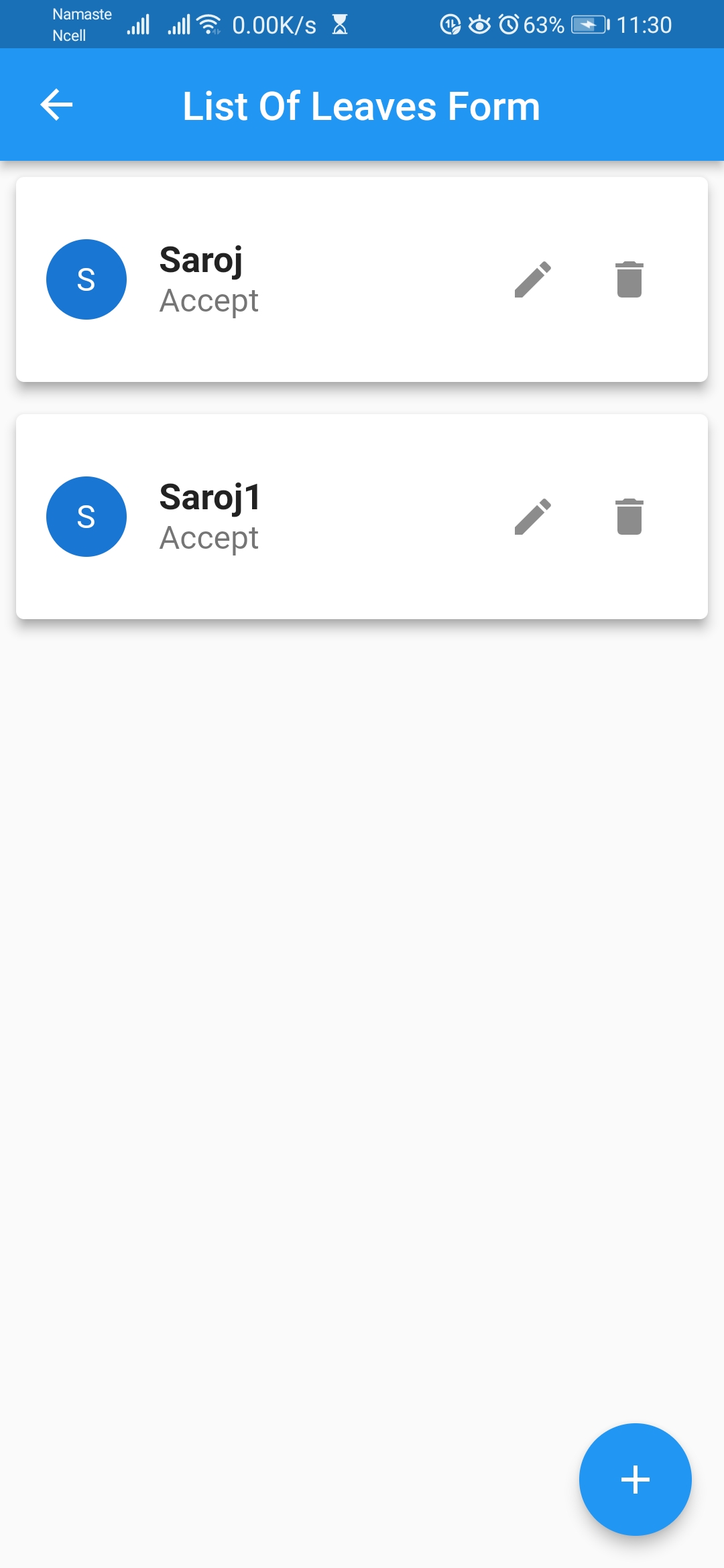Tap the blue S avatar for Saroj

[86, 279]
